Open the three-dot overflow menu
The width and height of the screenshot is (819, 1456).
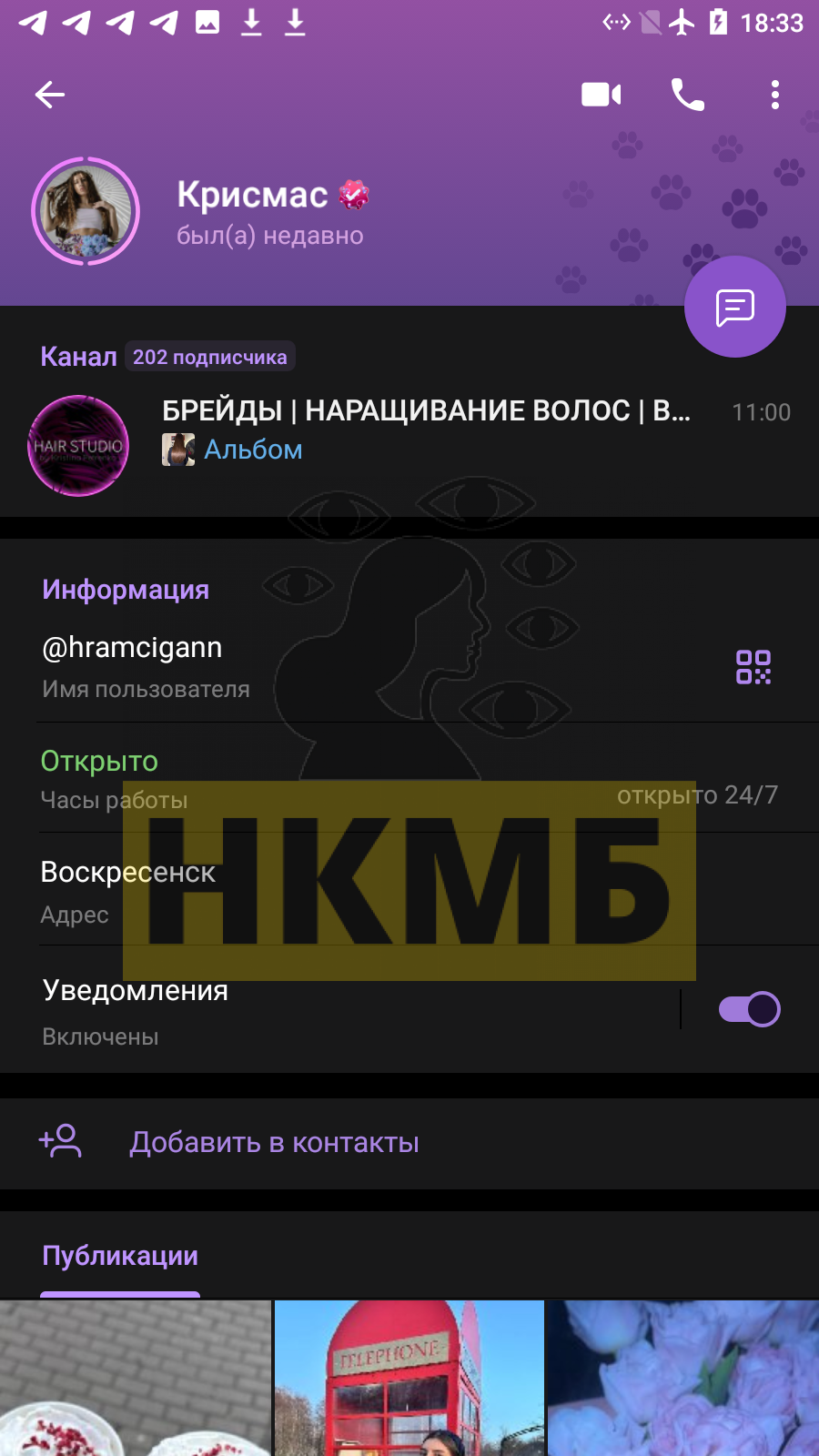(x=775, y=95)
